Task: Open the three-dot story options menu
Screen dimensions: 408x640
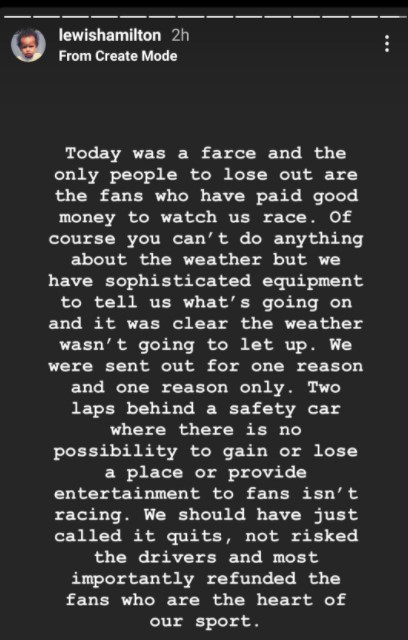Action: [x=386, y=44]
